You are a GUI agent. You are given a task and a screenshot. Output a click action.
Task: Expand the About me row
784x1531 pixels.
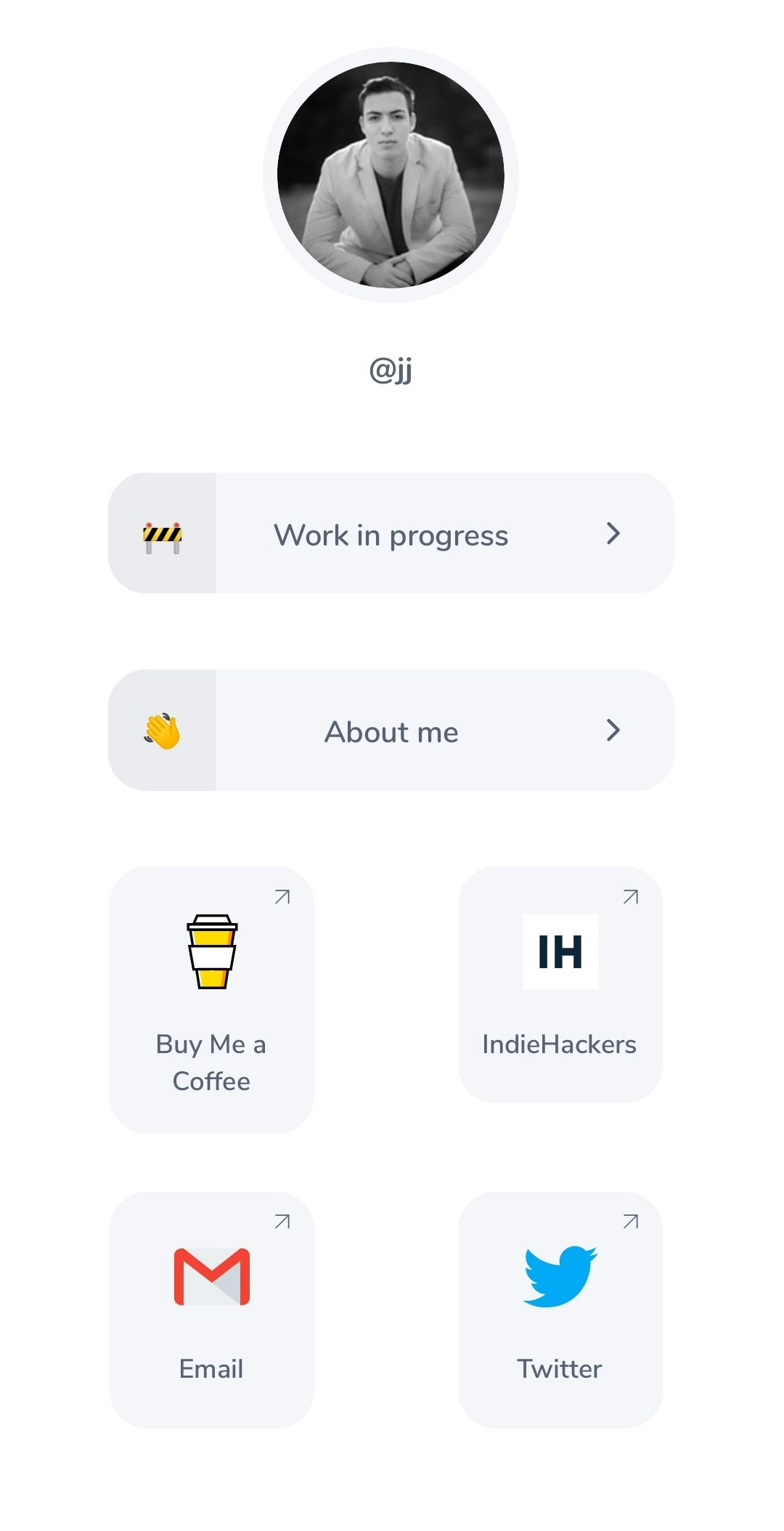391,731
